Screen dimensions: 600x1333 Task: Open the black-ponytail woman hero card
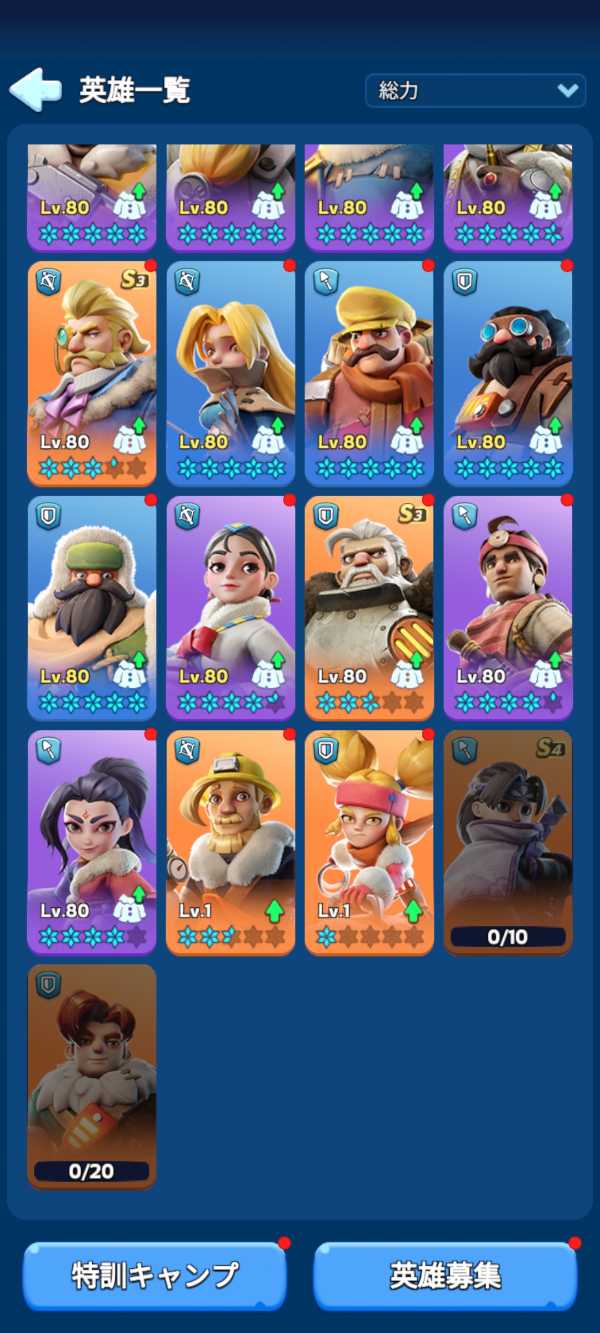(92, 842)
